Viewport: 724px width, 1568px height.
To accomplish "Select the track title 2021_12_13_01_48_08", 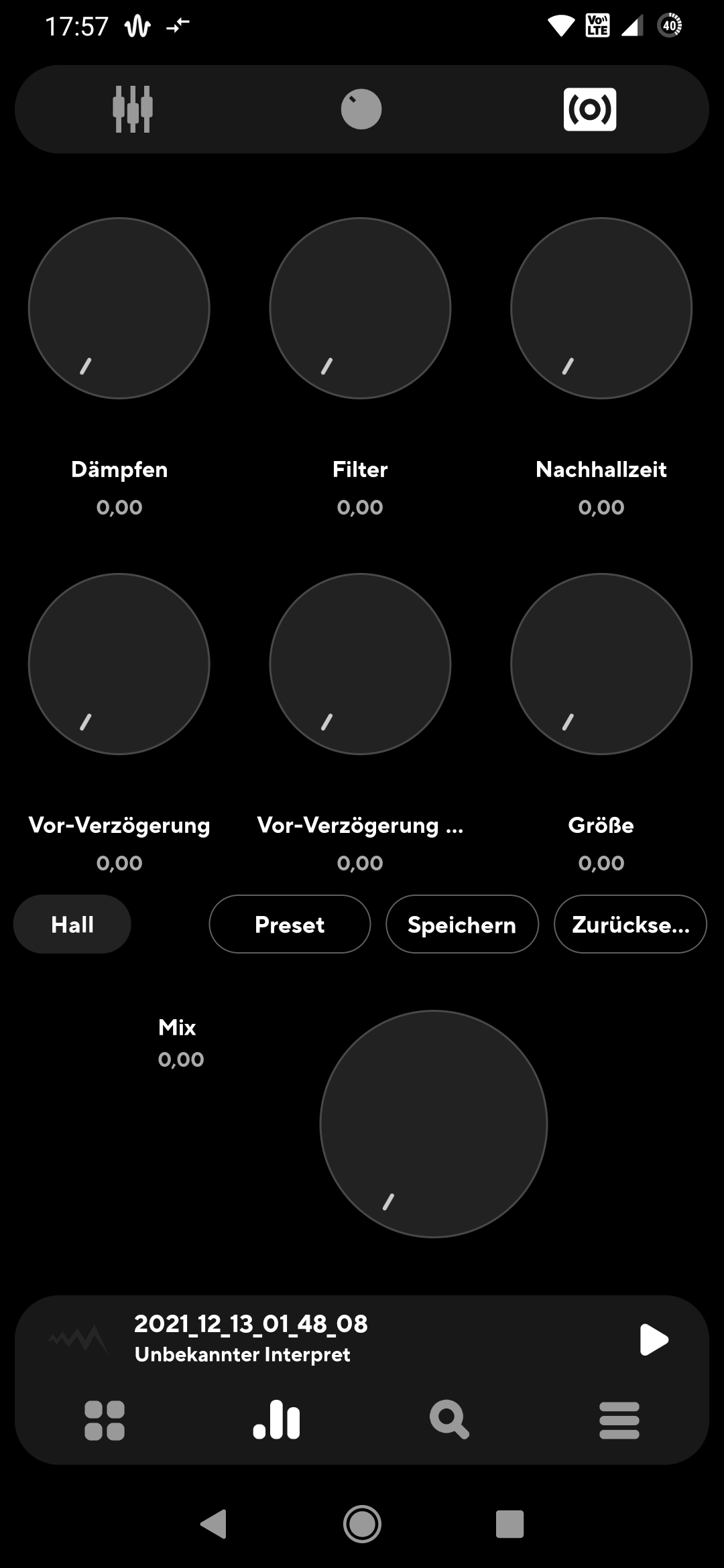I will (x=251, y=1323).
